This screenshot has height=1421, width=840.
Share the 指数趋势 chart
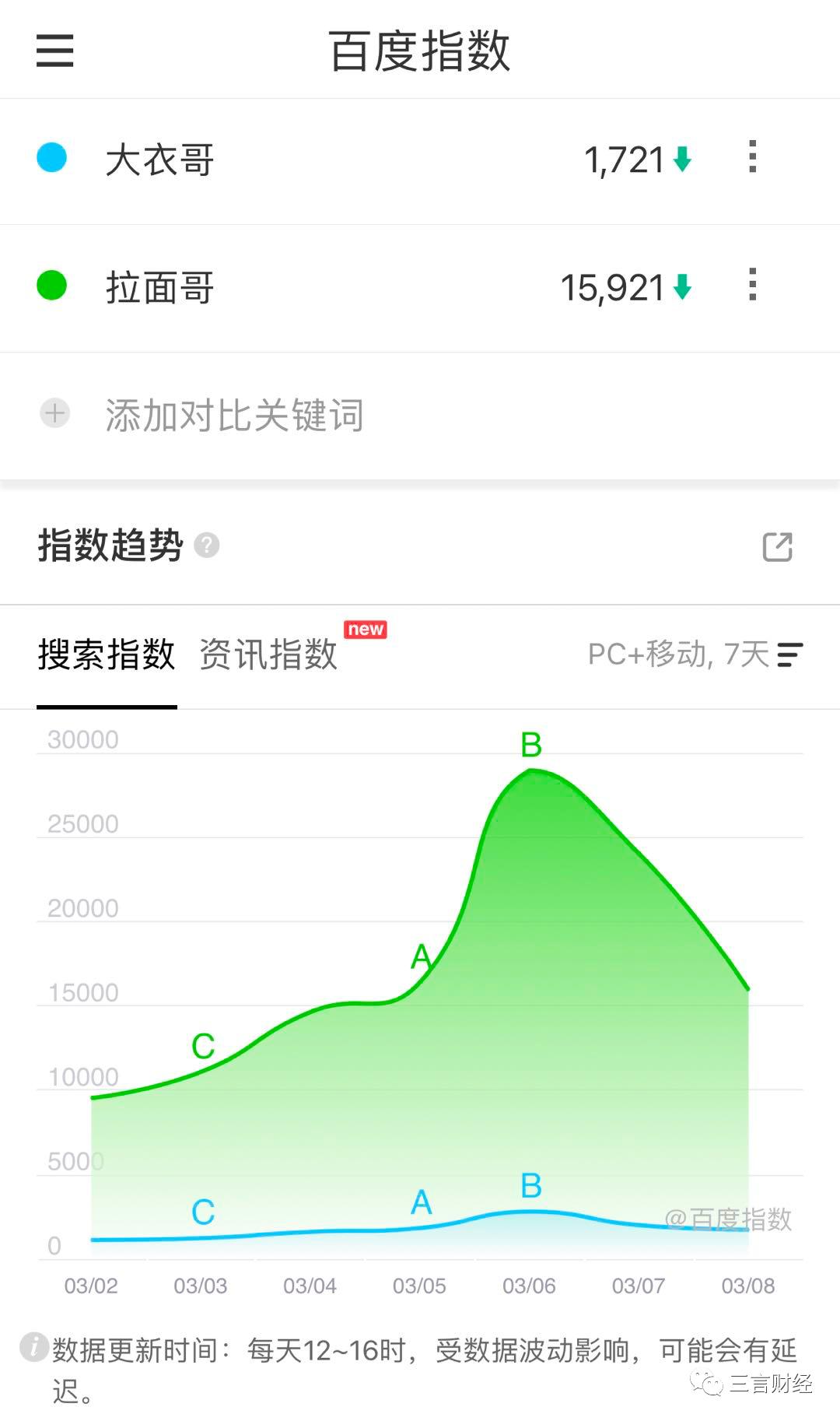(777, 546)
